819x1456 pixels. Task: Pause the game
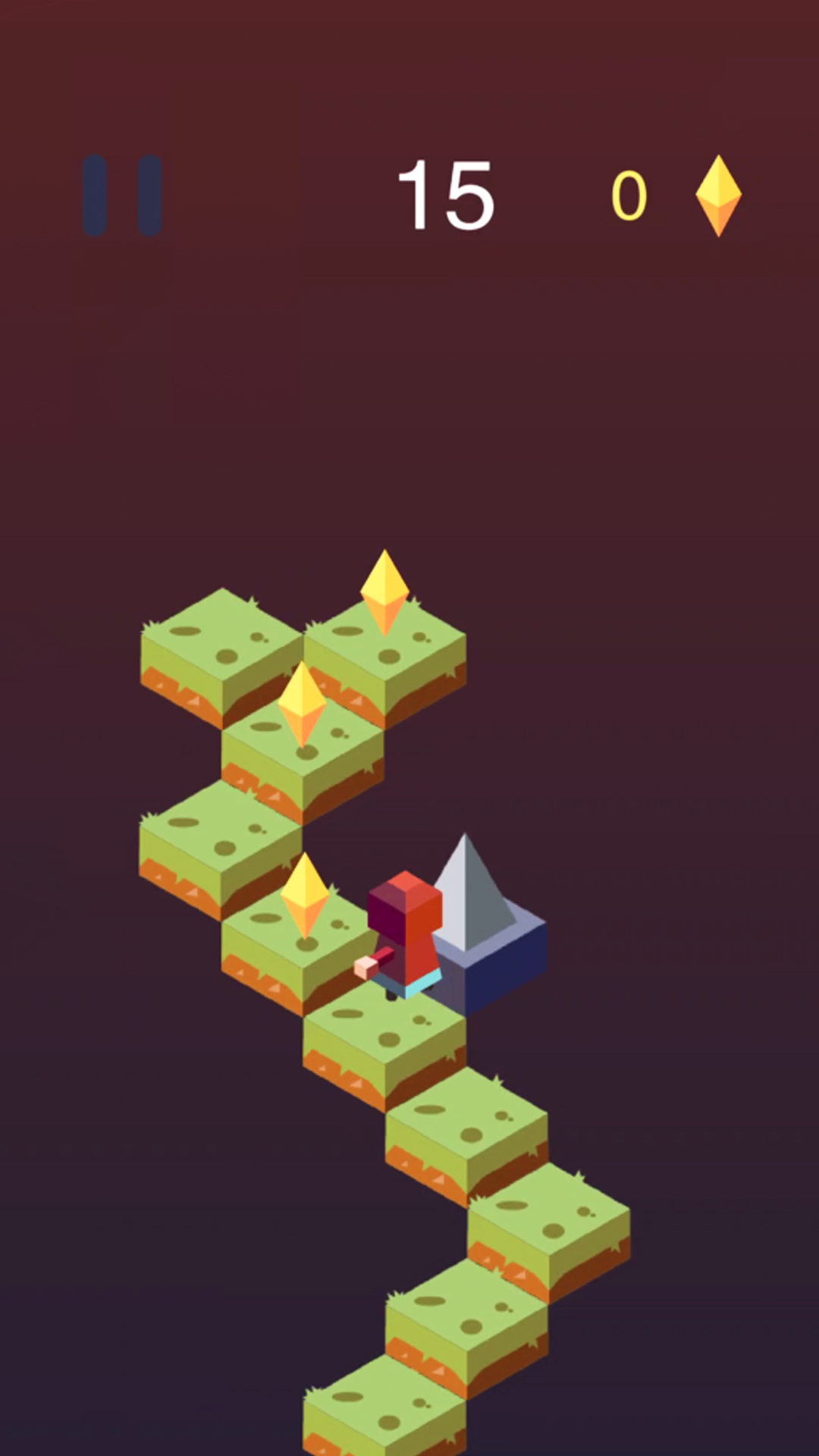coord(122,196)
